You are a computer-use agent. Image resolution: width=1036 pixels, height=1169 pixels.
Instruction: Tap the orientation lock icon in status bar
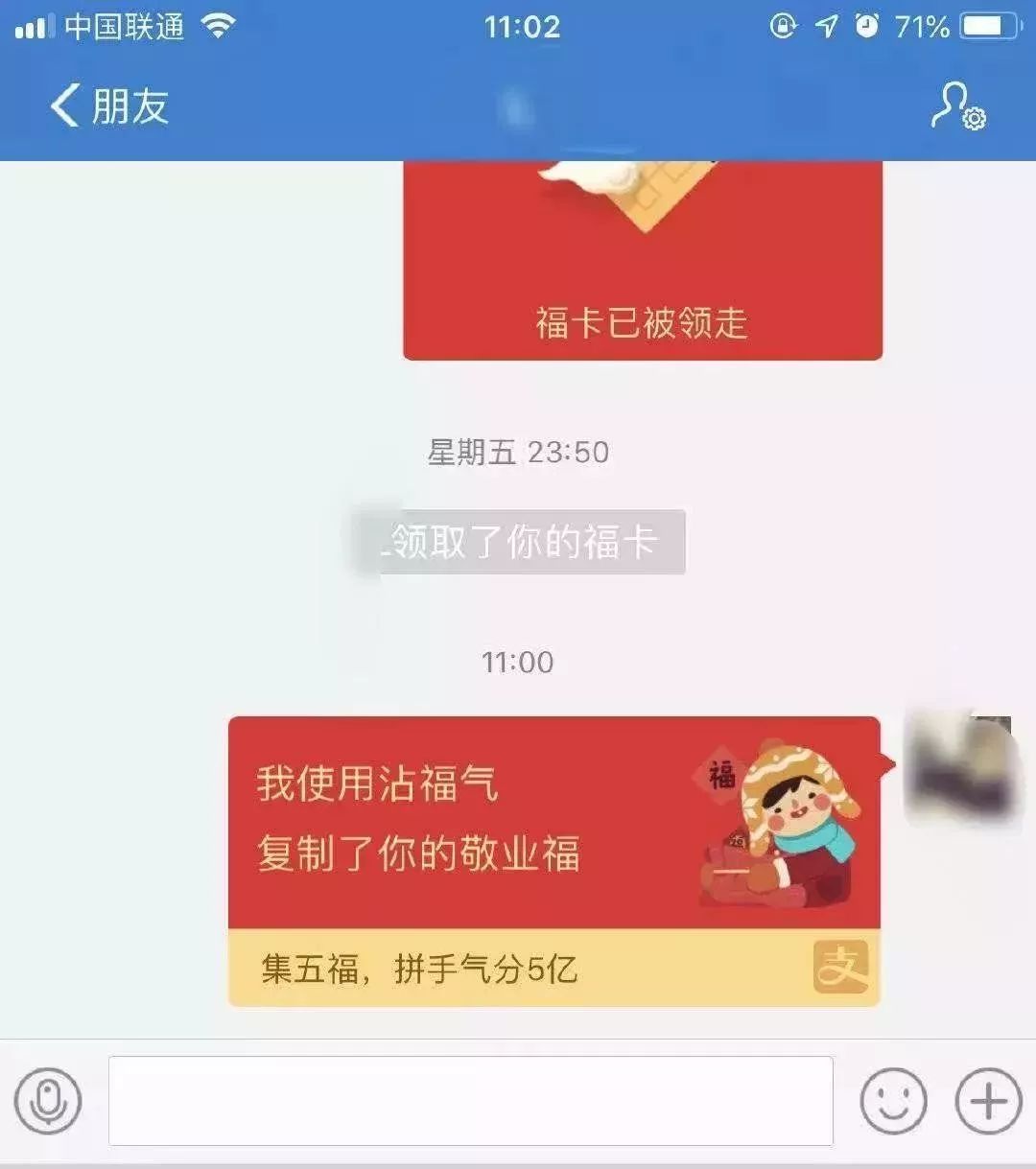point(782,27)
